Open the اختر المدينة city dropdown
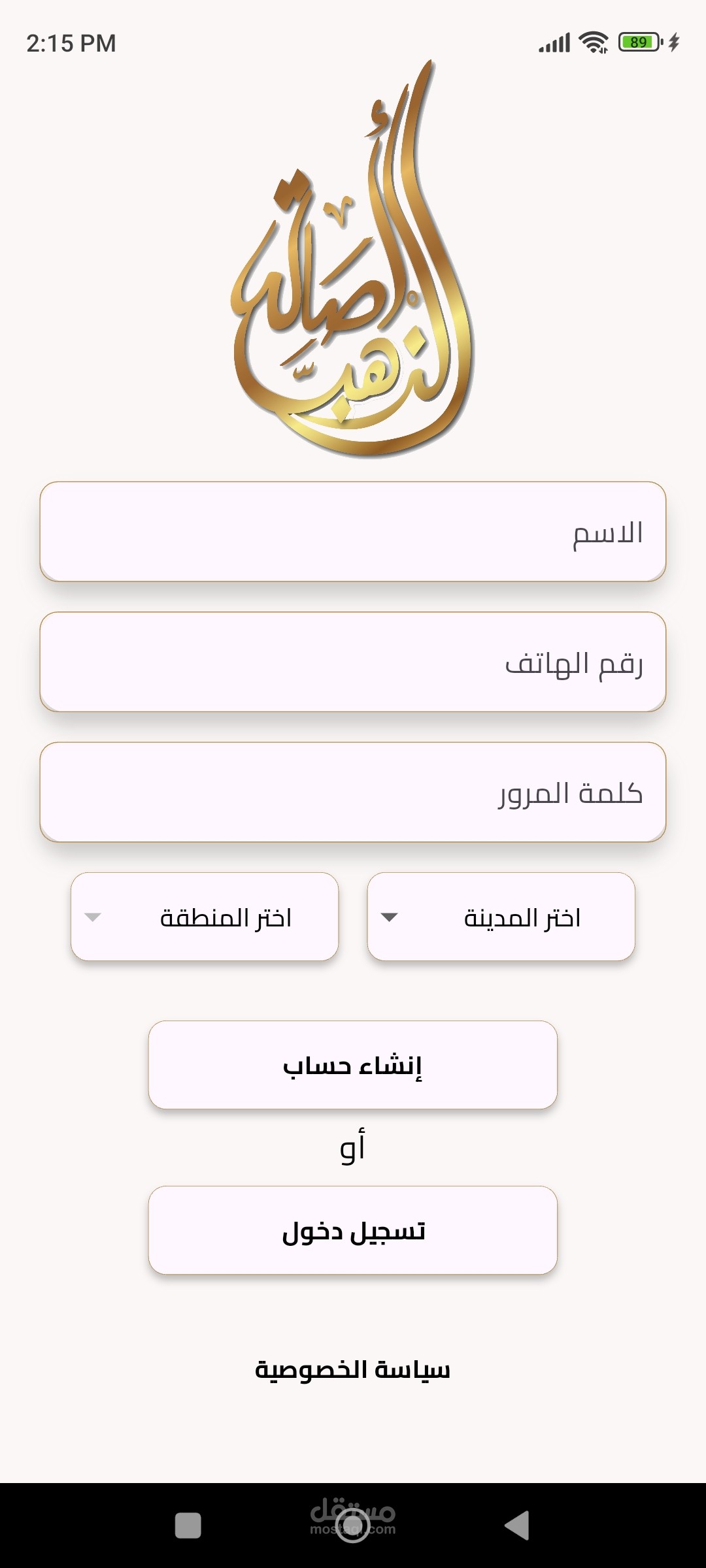Screen dimensions: 706x1568 (x=501, y=917)
